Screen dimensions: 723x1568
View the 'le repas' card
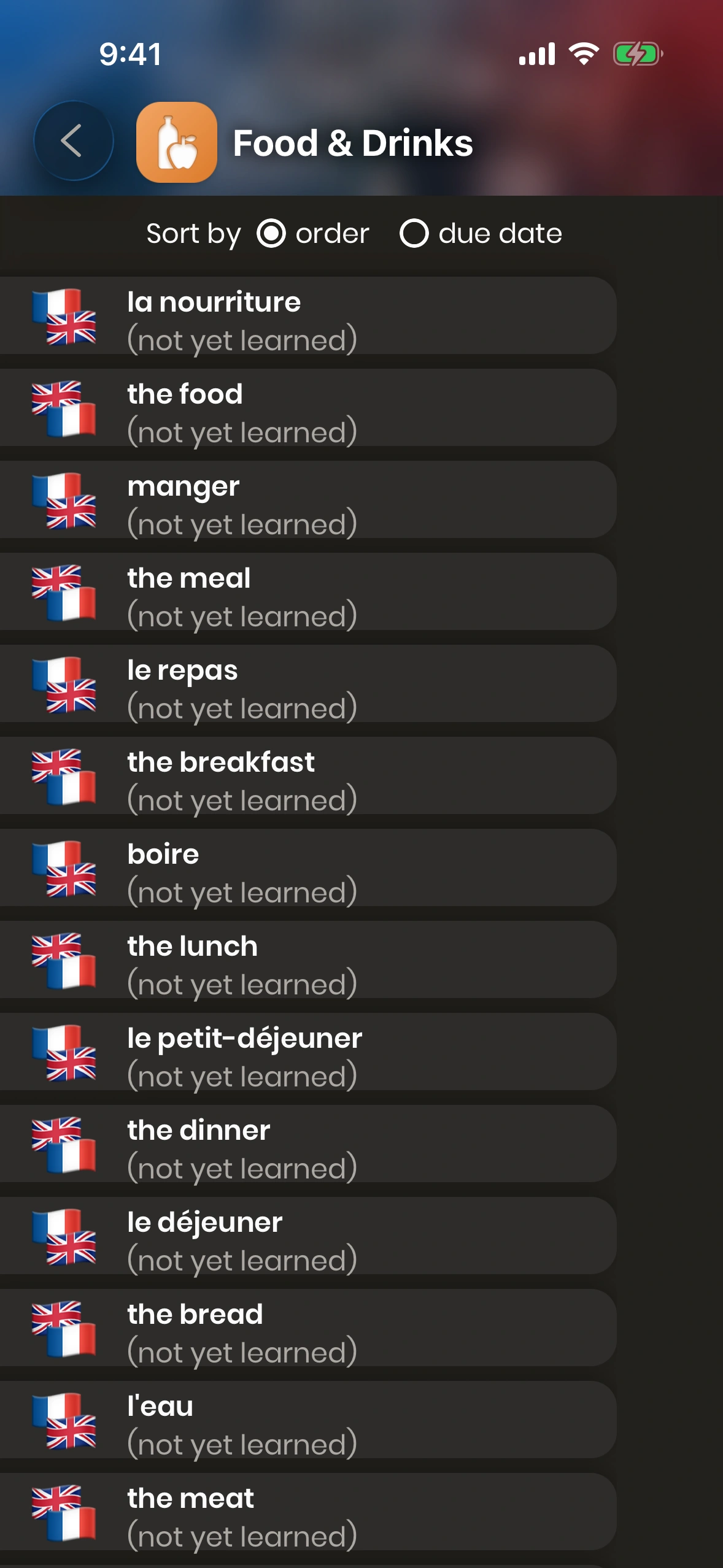pyautogui.click(x=307, y=685)
